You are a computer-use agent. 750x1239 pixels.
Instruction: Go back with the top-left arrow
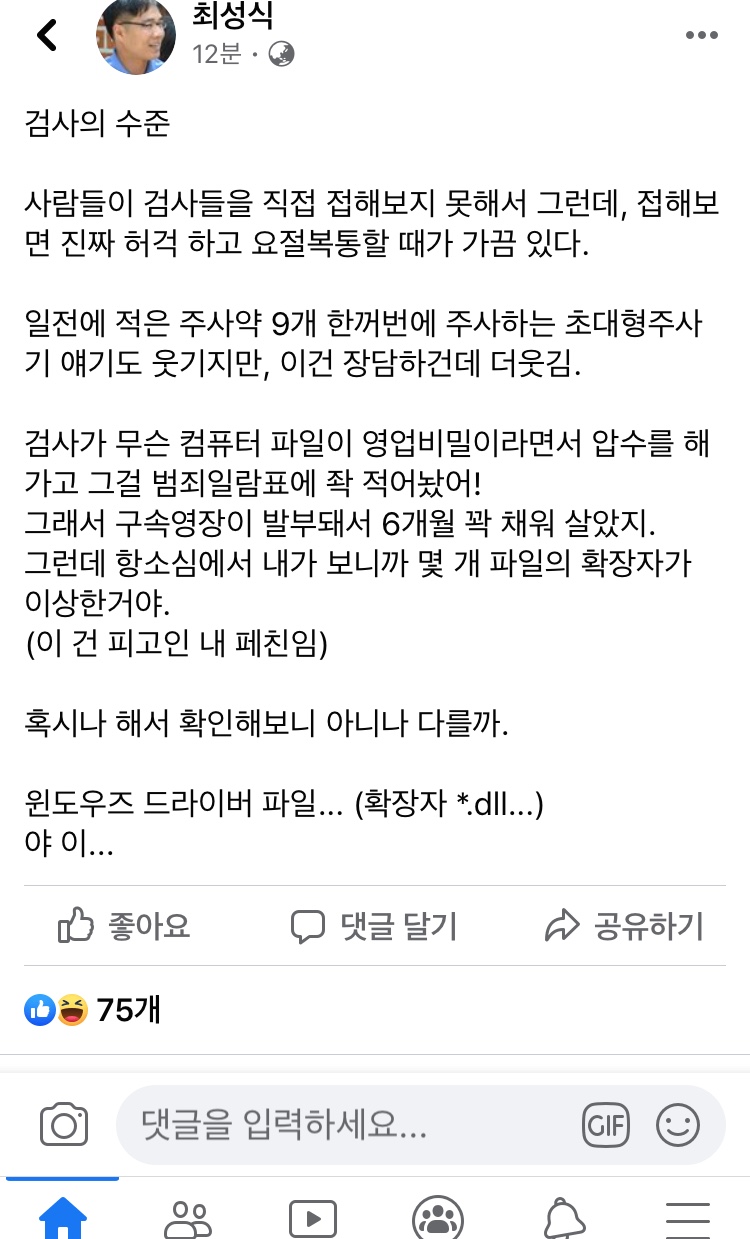pos(46,35)
